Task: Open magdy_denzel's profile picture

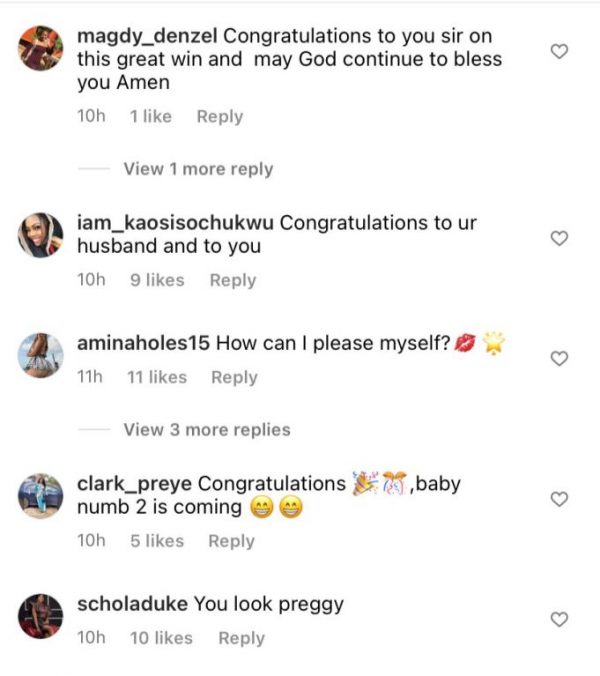Action: coord(41,49)
